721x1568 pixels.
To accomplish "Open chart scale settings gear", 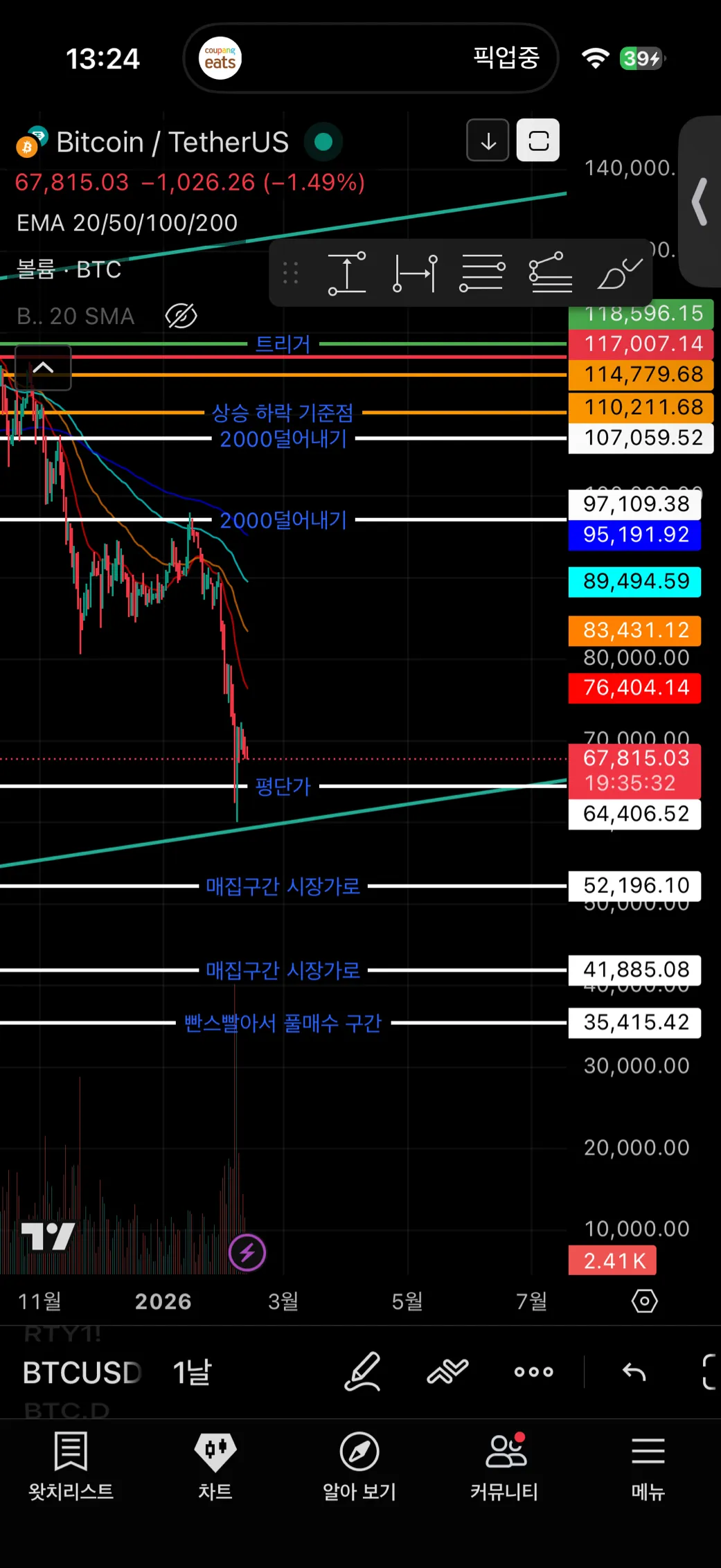I will click(x=644, y=1301).
